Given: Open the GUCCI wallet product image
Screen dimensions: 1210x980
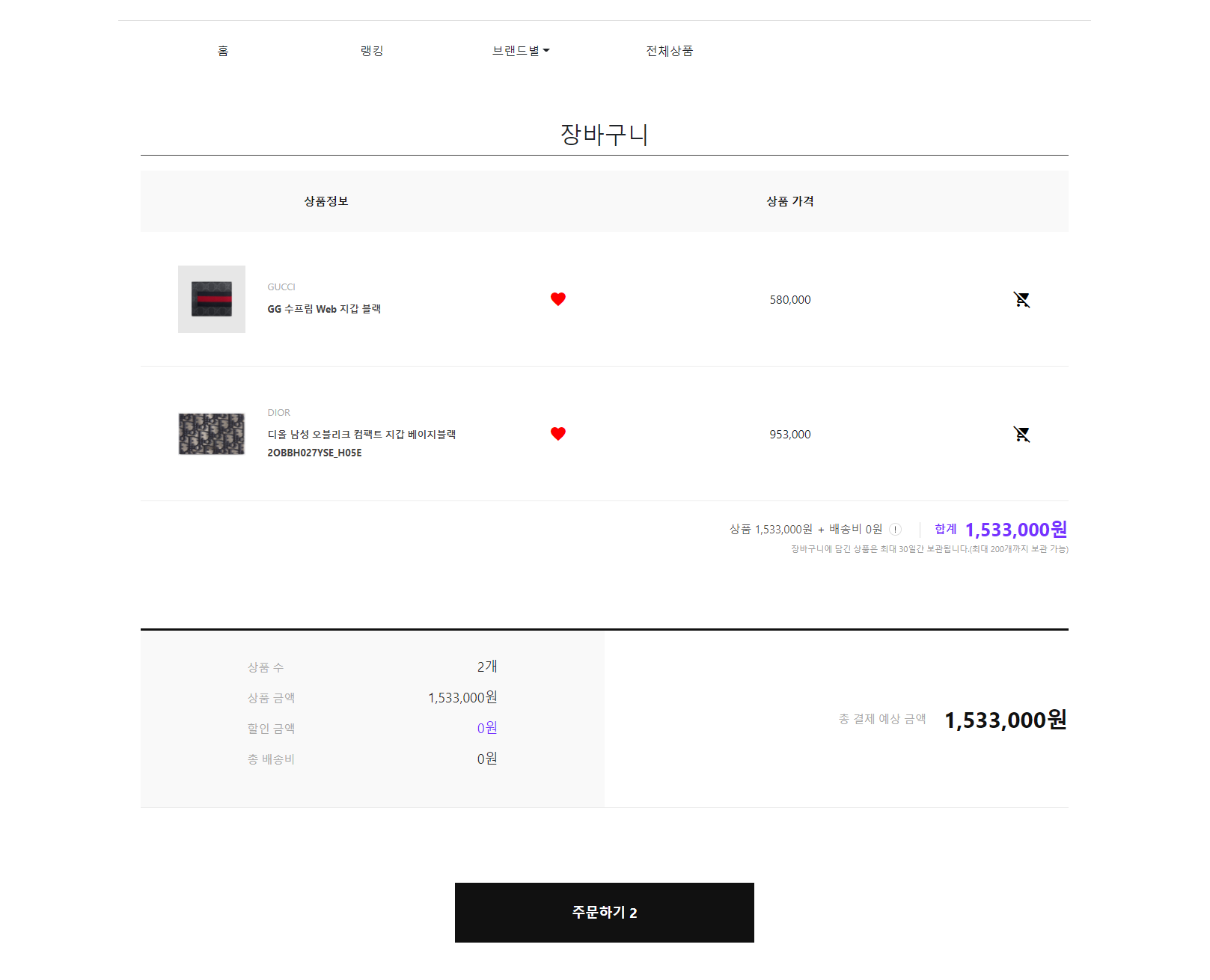Looking at the screenshot, I should point(212,299).
